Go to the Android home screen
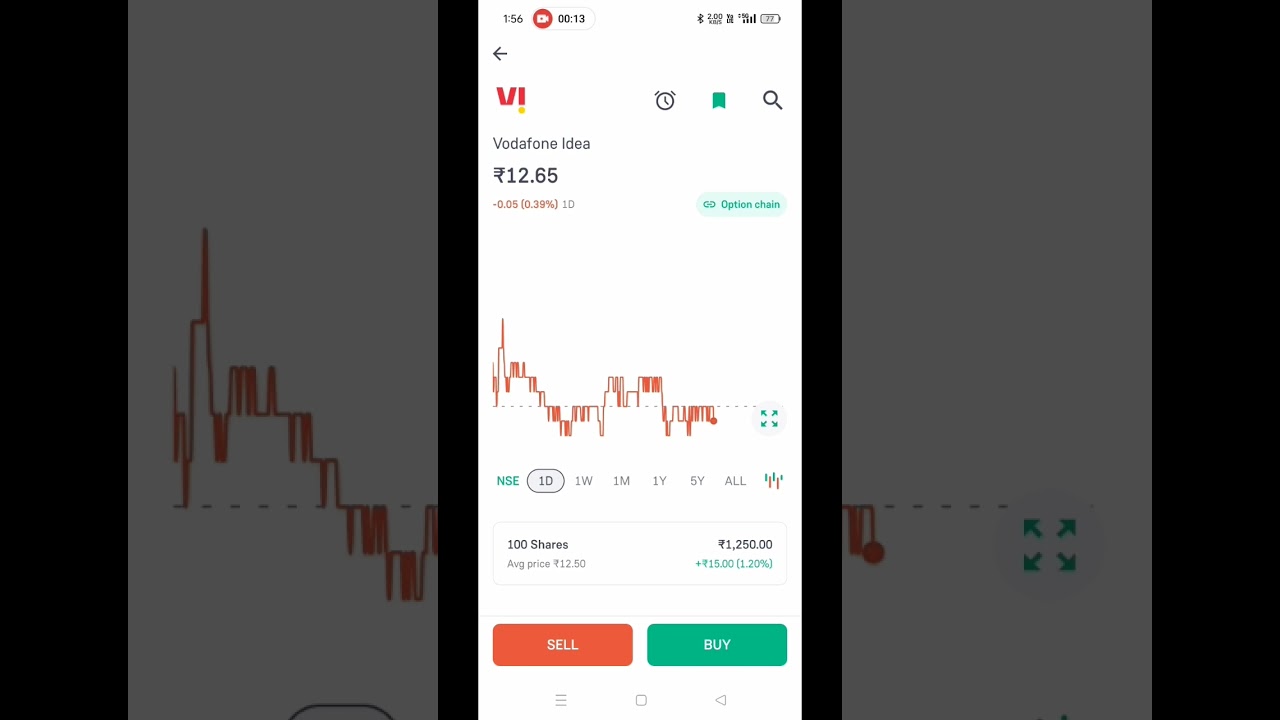This screenshot has height=720, width=1280. point(641,701)
